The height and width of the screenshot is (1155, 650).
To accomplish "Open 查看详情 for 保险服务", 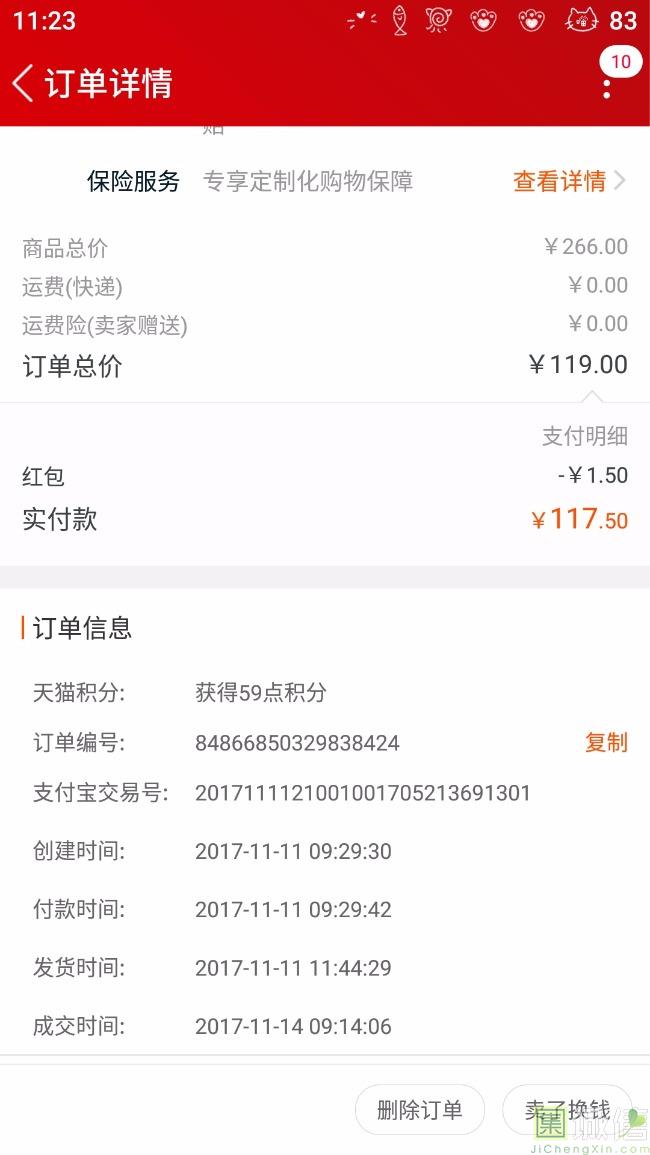I will (568, 181).
